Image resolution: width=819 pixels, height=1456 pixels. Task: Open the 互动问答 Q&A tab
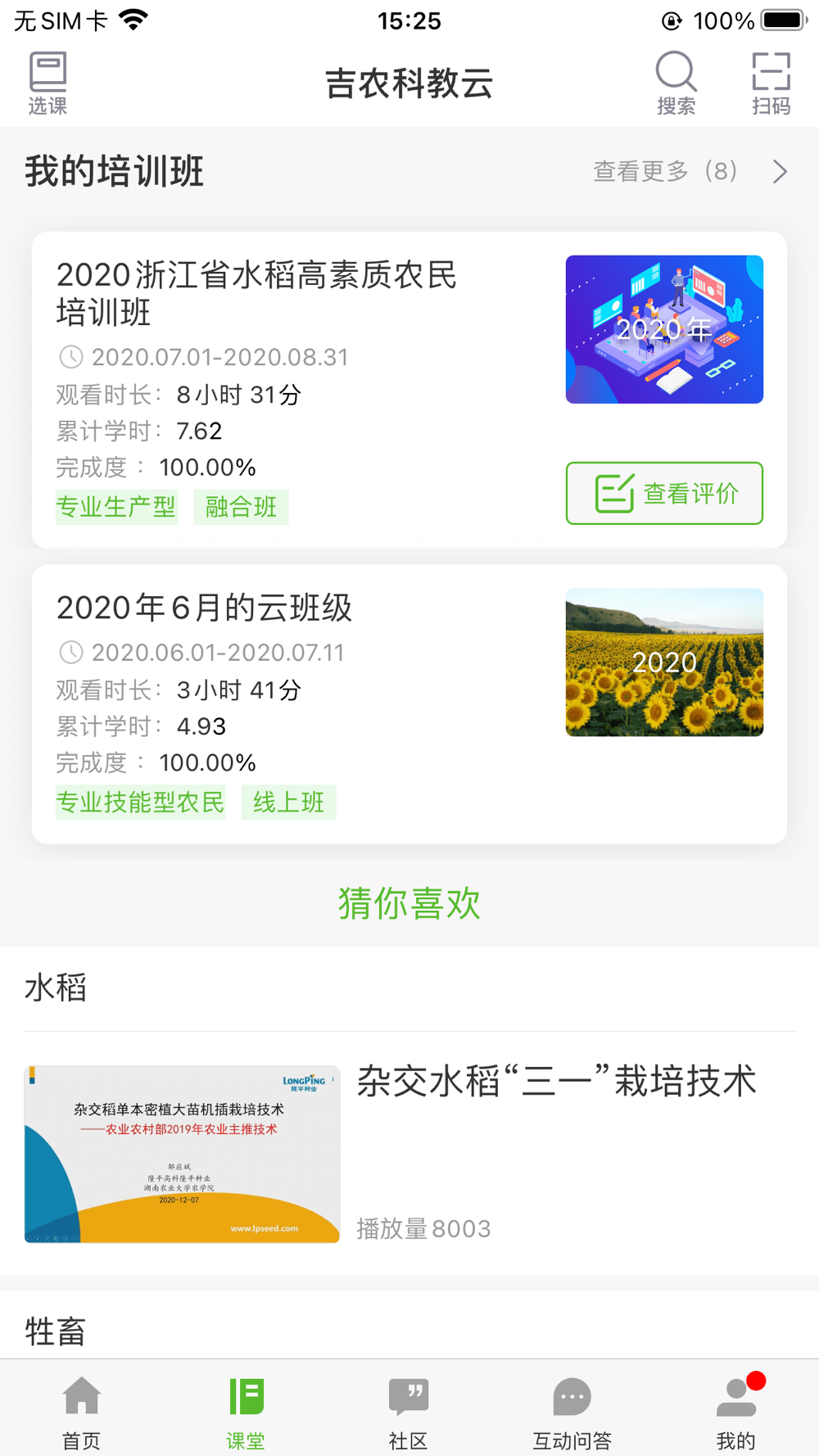572,1412
